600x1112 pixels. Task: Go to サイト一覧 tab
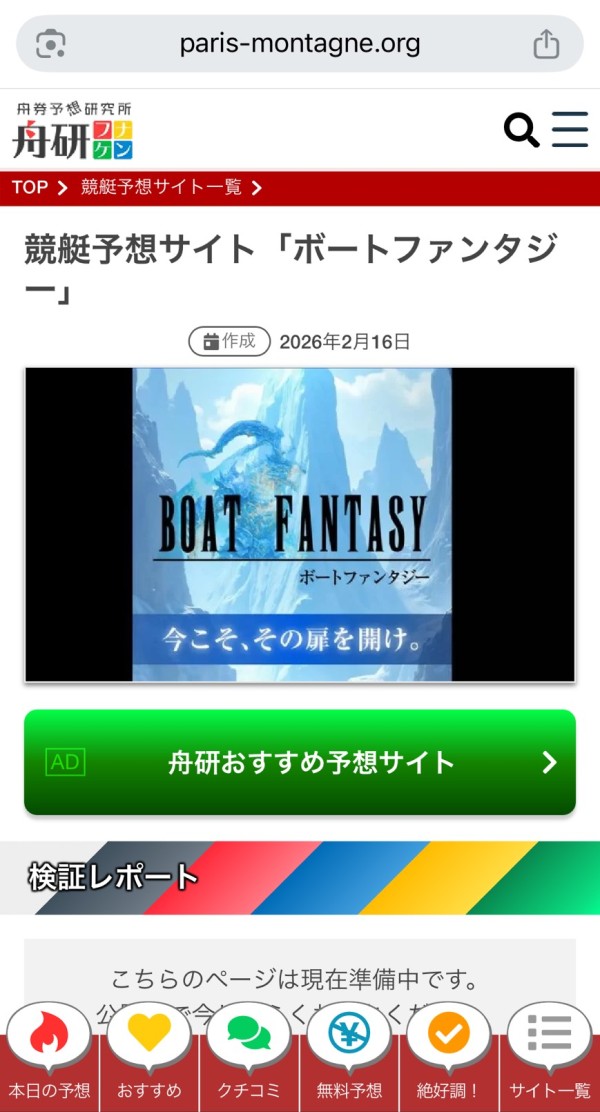(x=550, y=1057)
